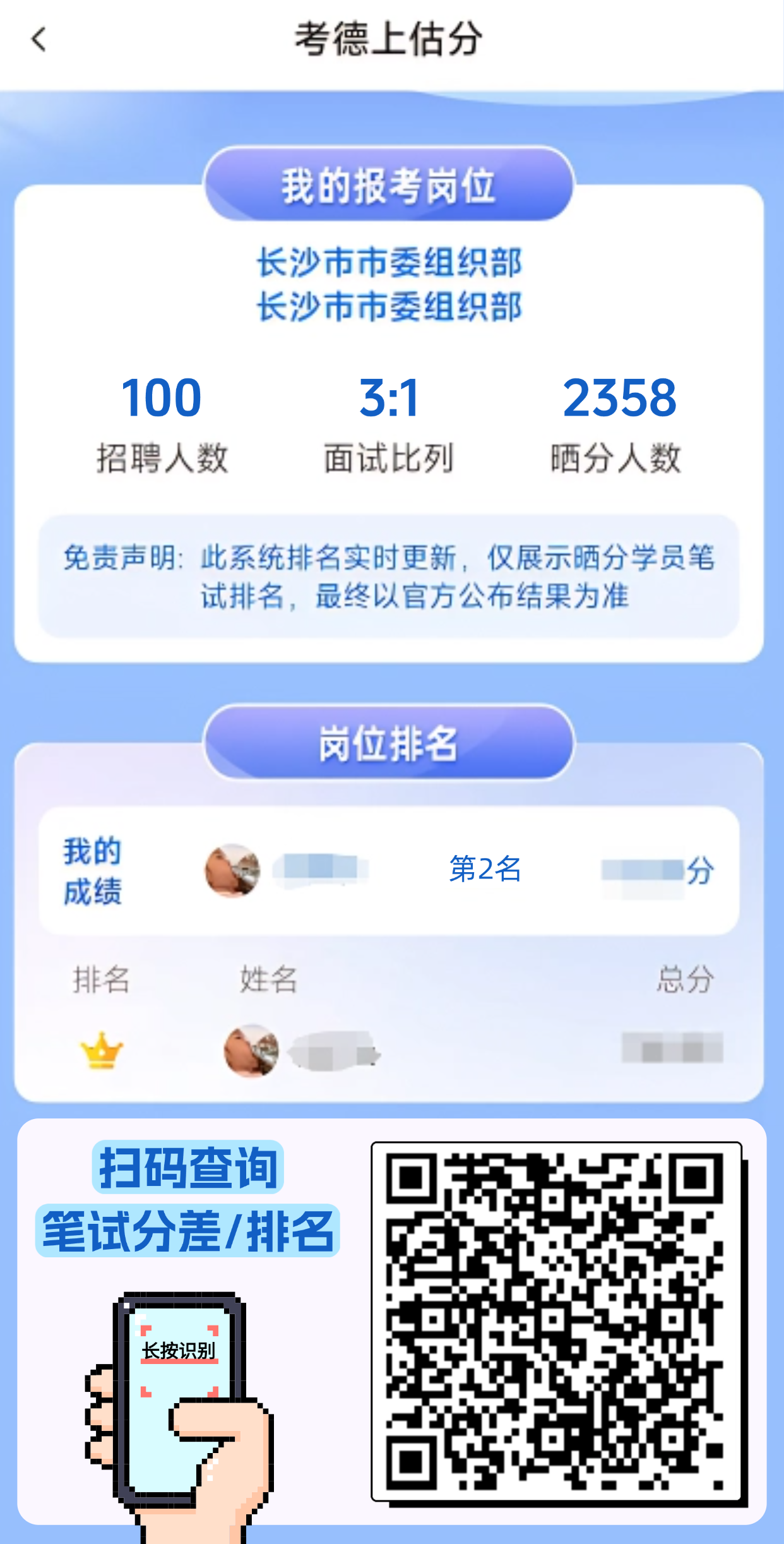Go back from the 考德上估分 page
The height and width of the screenshot is (1544, 784).
click(x=39, y=39)
